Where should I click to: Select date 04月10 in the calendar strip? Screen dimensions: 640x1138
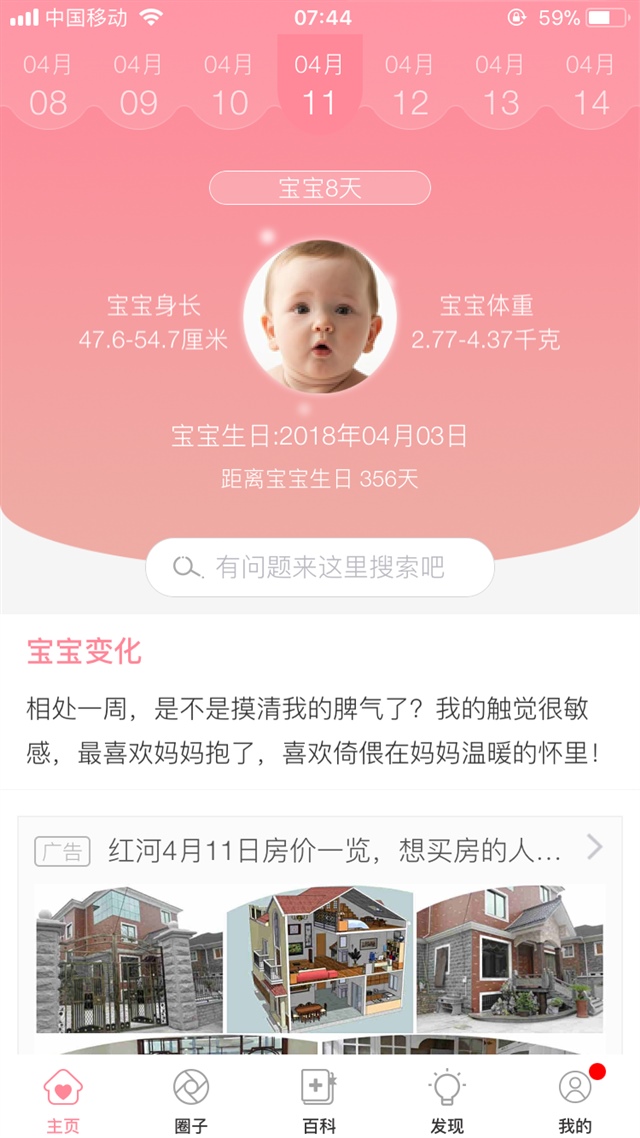[229, 85]
